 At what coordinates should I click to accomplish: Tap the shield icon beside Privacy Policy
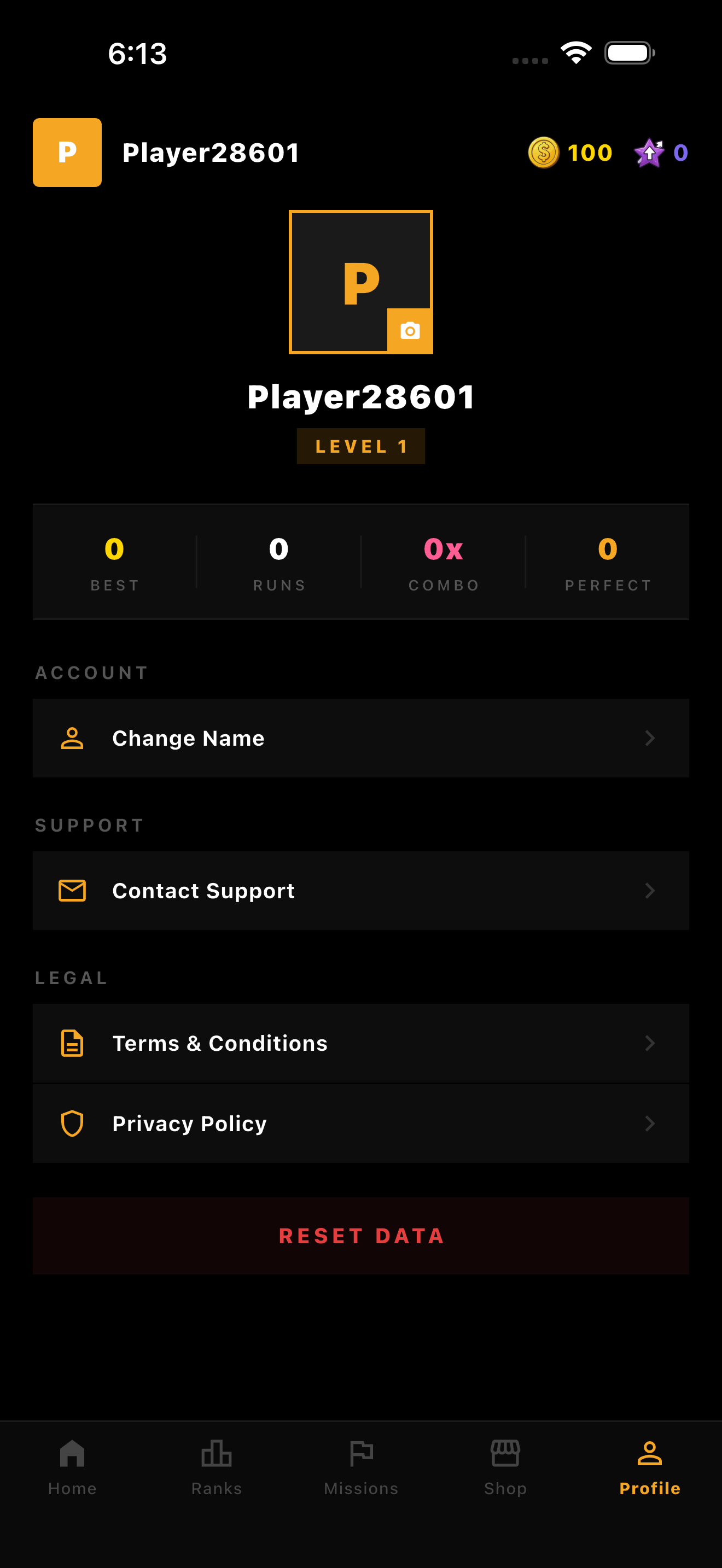[71, 1123]
